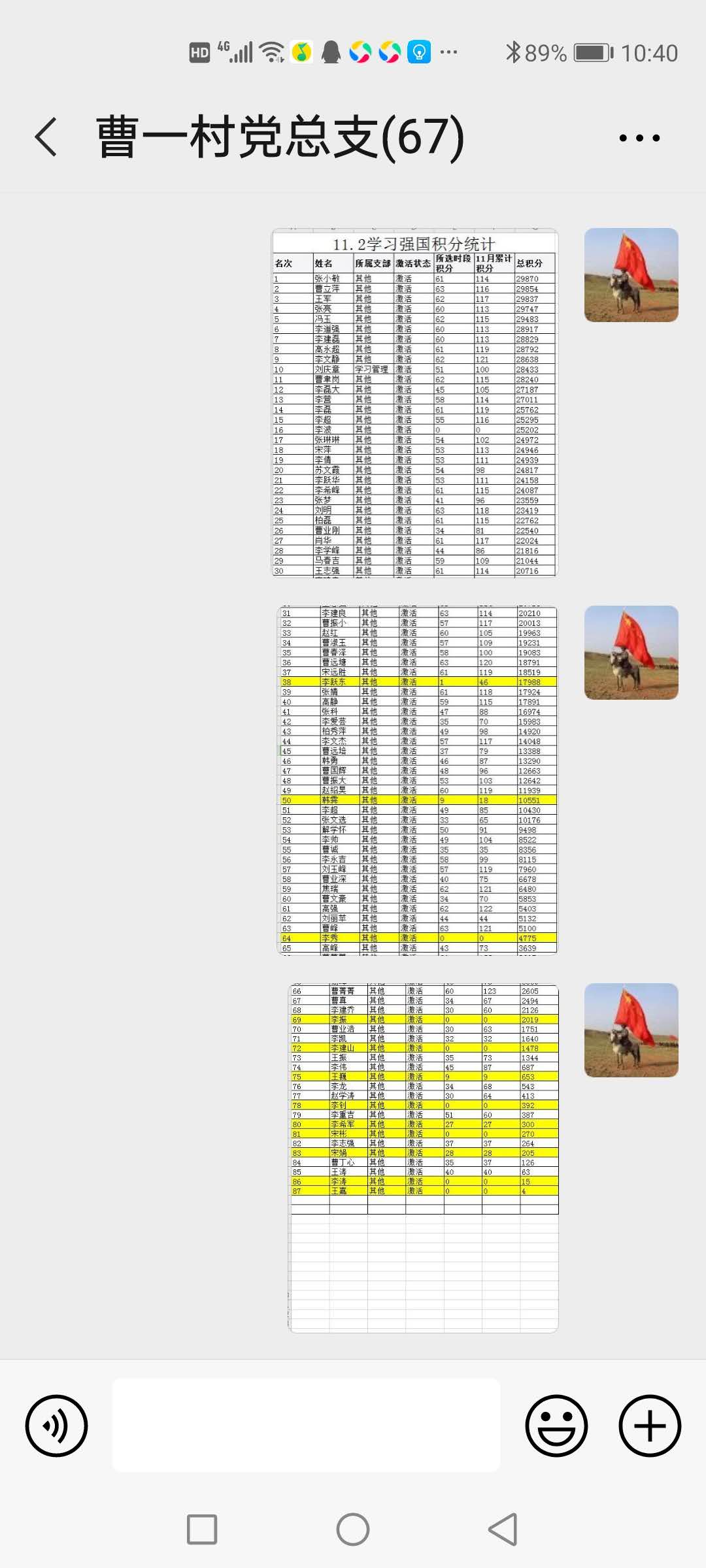The height and width of the screenshot is (1568, 706).
Task: Open the chat options three-dot menu
Action: (639, 138)
